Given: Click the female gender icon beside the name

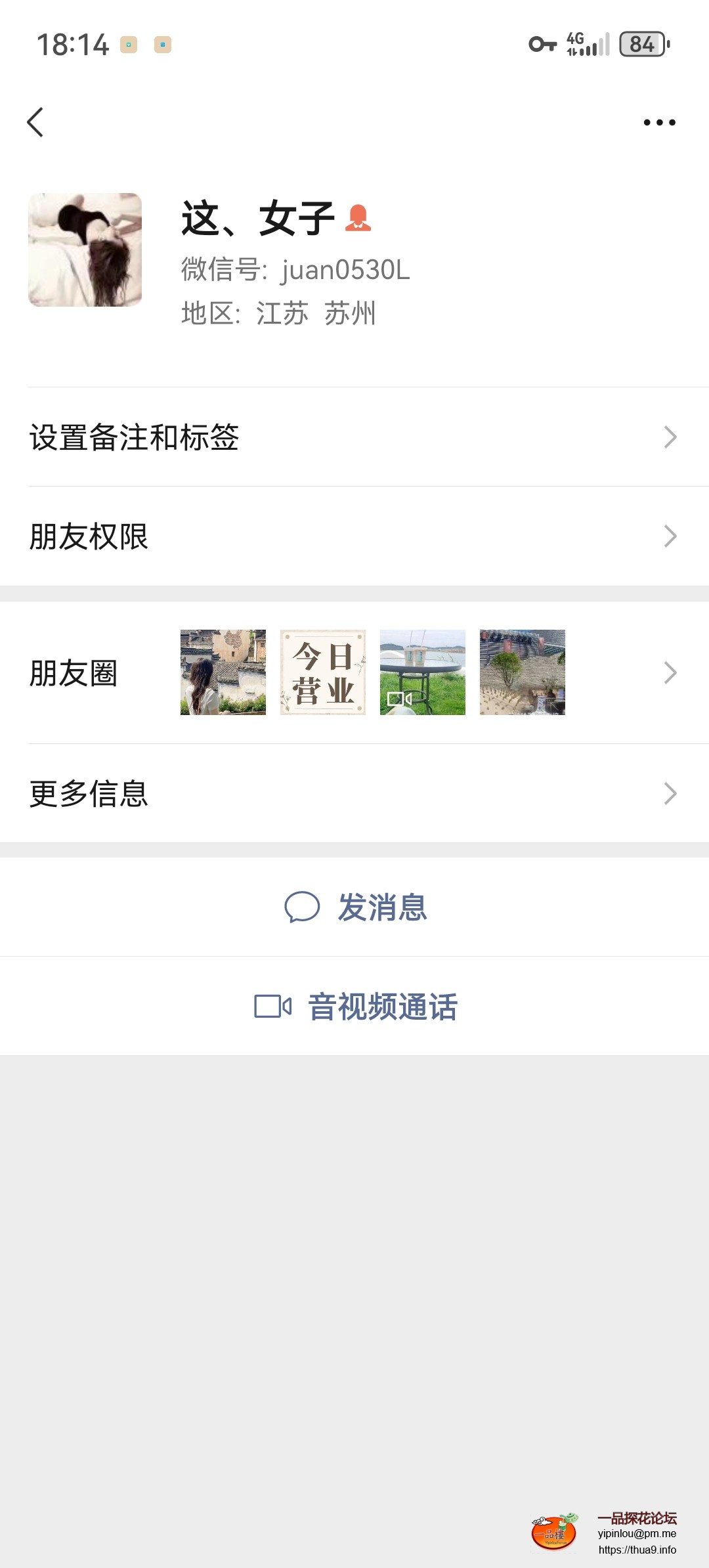Looking at the screenshot, I should (x=358, y=217).
